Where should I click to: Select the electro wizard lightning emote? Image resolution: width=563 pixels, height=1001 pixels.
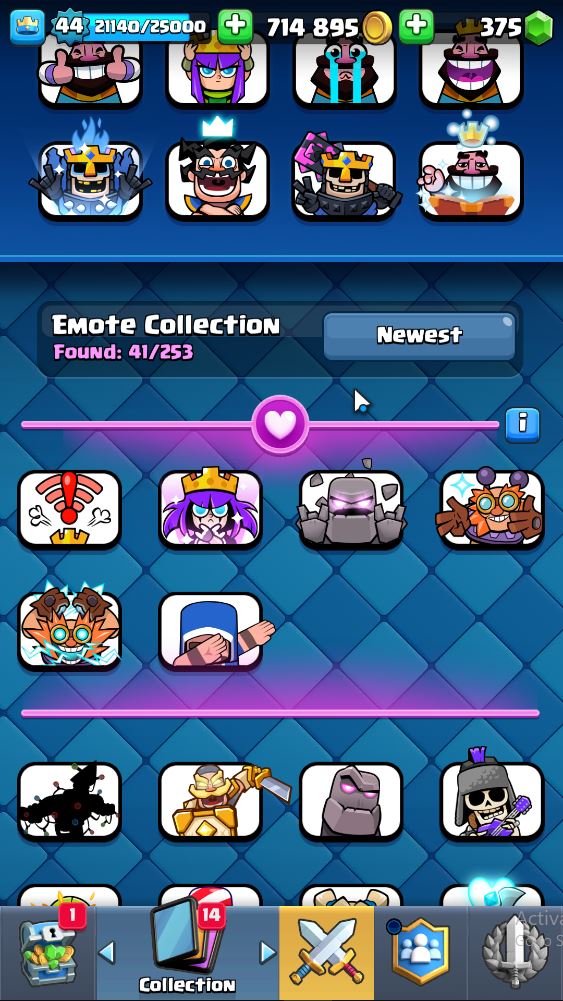69,627
